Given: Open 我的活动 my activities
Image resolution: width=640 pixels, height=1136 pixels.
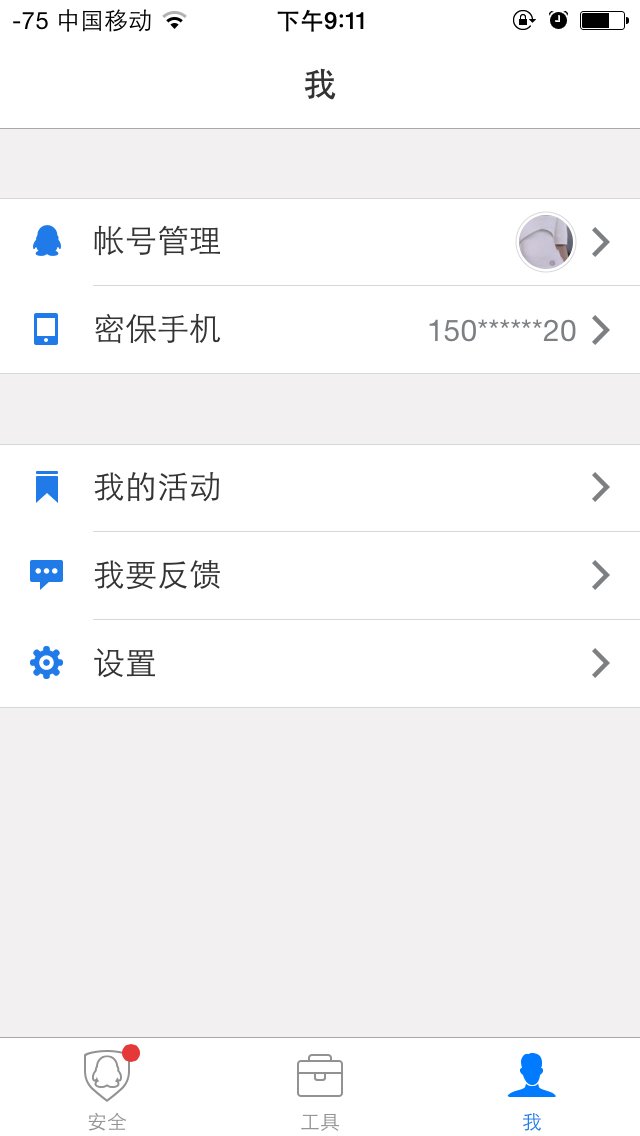Looking at the screenshot, I should (x=320, y=488).
